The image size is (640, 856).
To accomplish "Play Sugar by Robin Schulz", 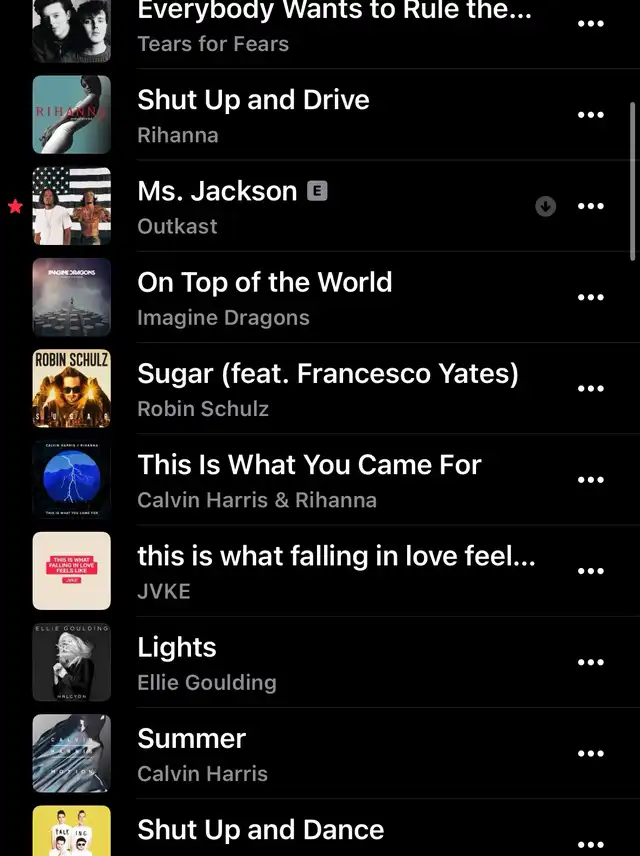I will [x=327, y=389].
